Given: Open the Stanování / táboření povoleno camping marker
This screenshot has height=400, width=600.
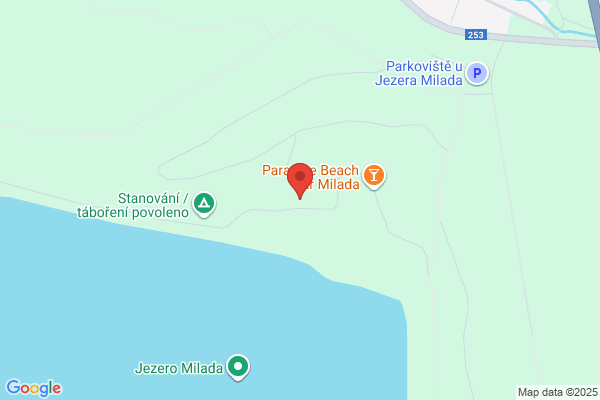Looking at the screenshot, I should point(204,204).
